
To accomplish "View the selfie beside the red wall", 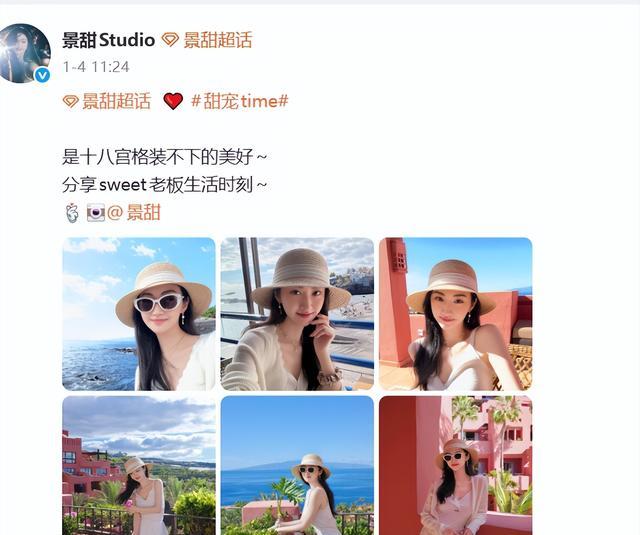I will 455,313.
